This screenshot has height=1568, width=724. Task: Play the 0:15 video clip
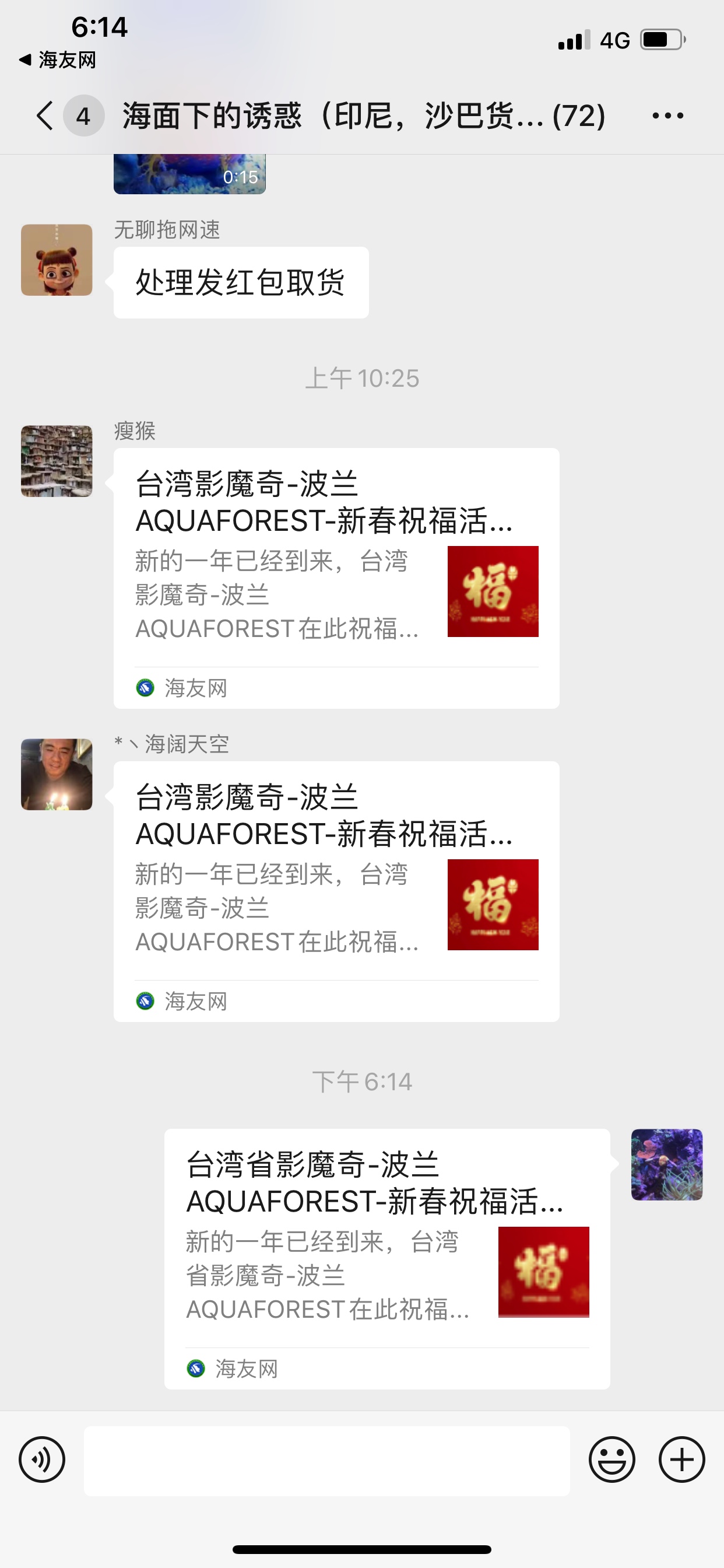tap(189, 174)
